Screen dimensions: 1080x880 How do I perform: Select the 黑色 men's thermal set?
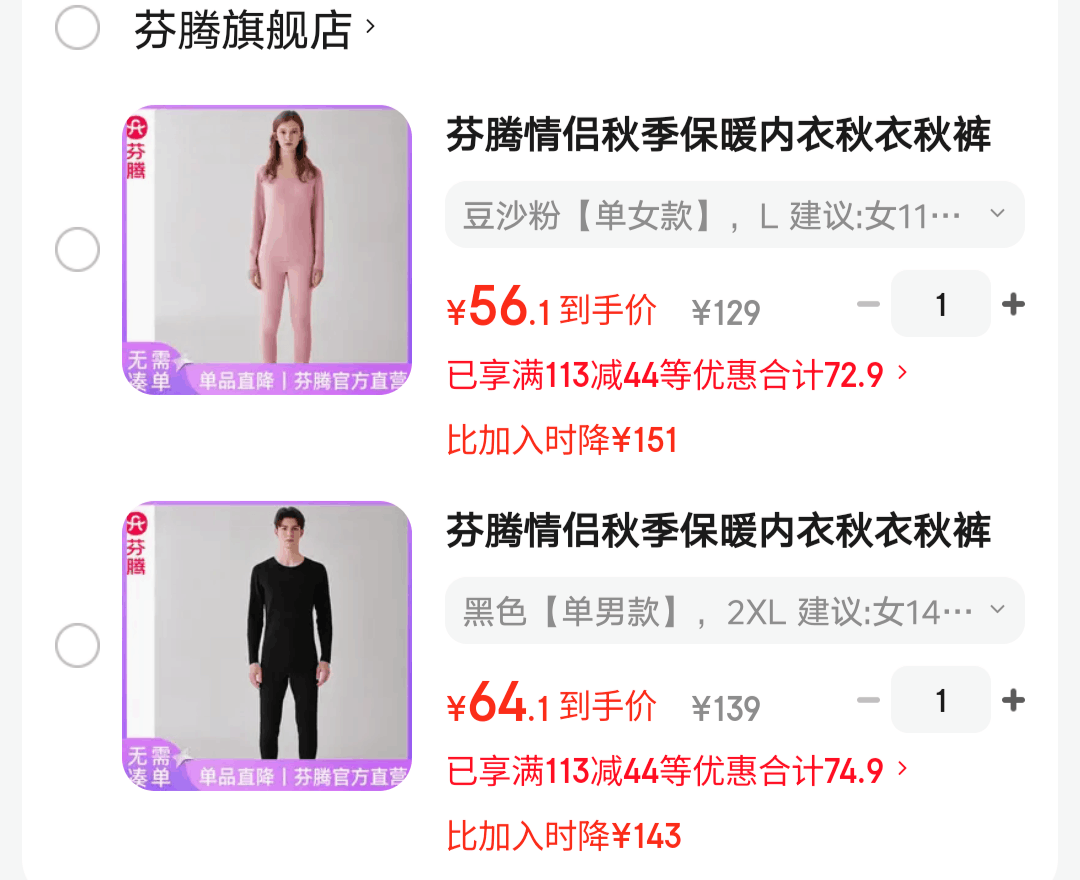click(x=77, y=645)
